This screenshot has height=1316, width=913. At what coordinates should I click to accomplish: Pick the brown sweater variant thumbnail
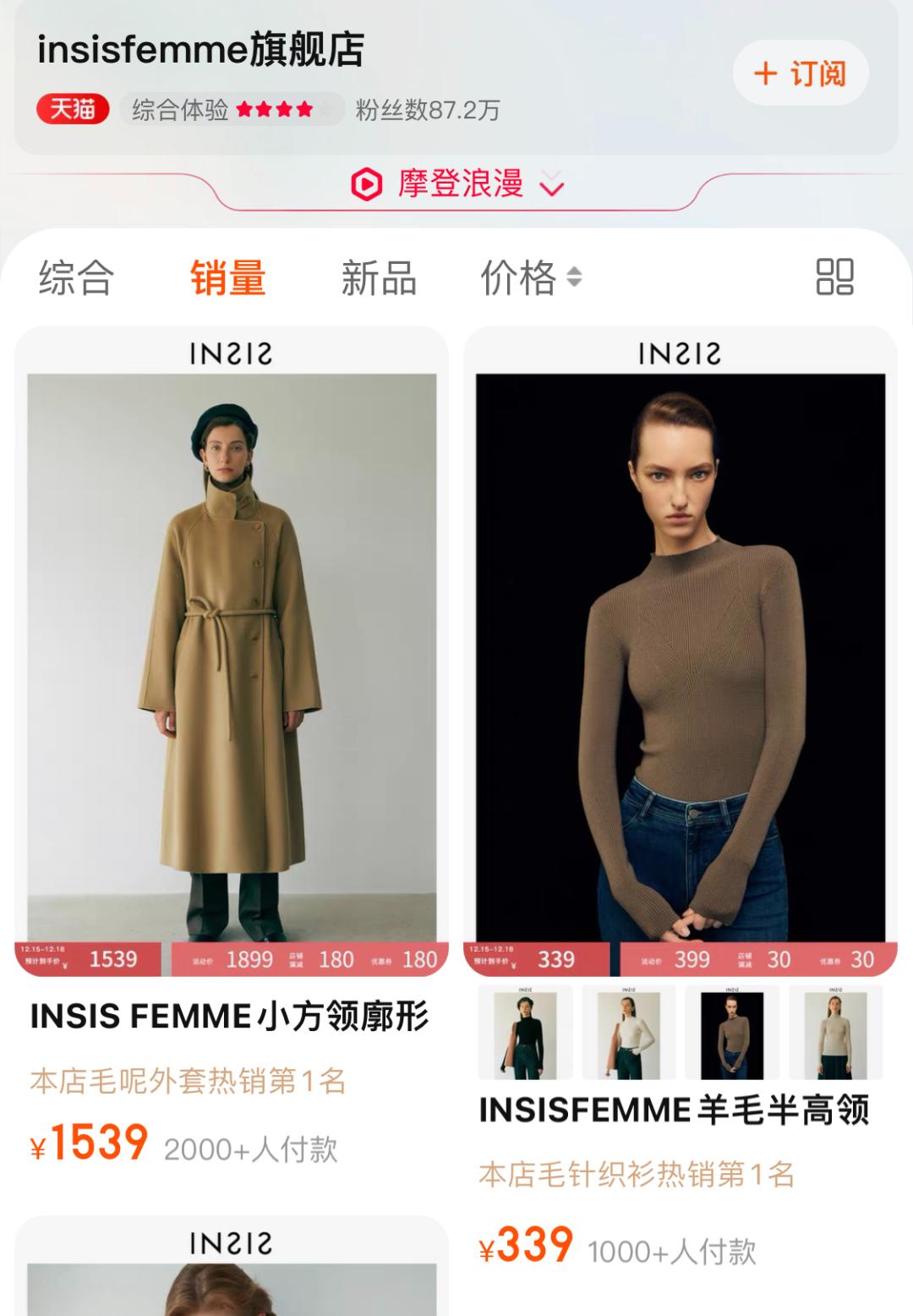pyautogui.click(x=732, y=1033)
